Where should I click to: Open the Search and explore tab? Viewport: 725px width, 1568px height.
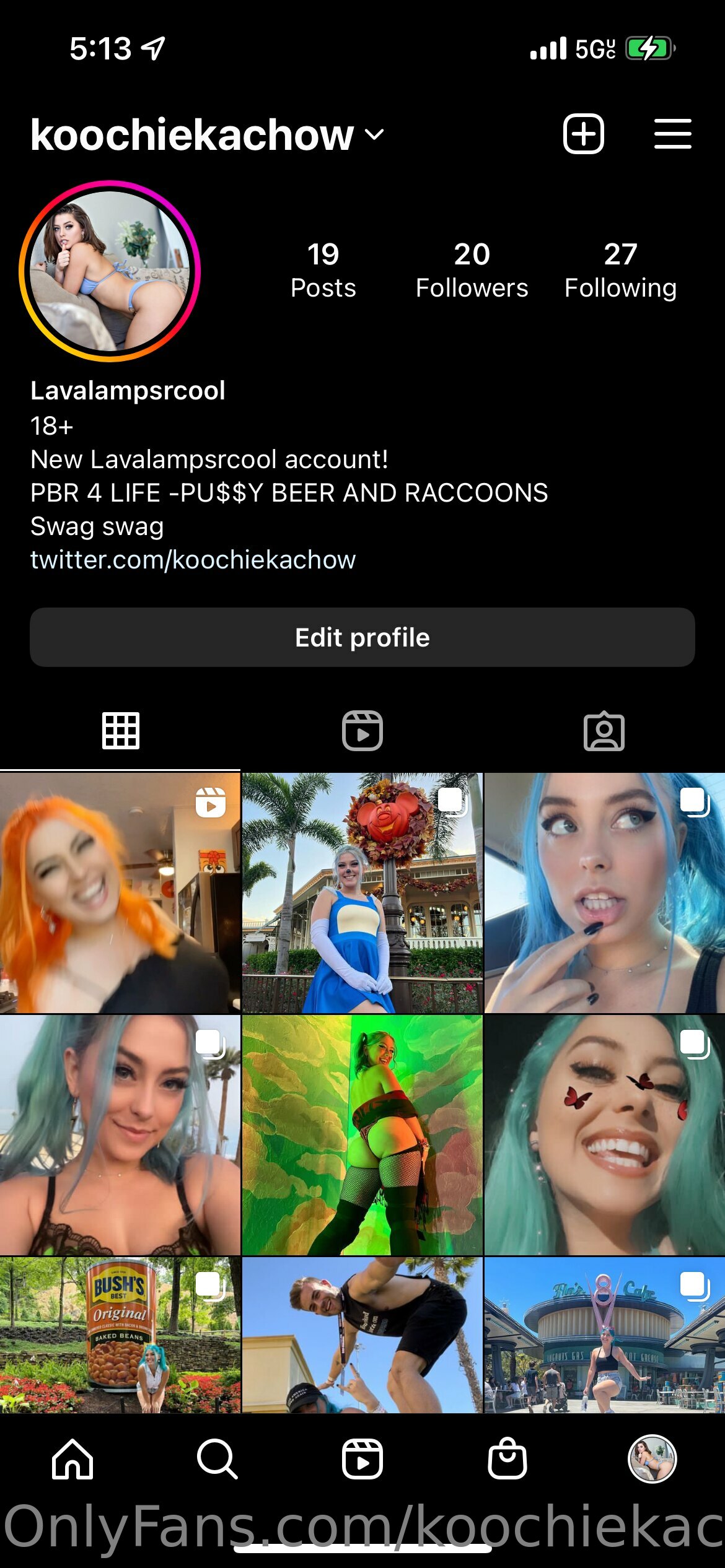217,1459
